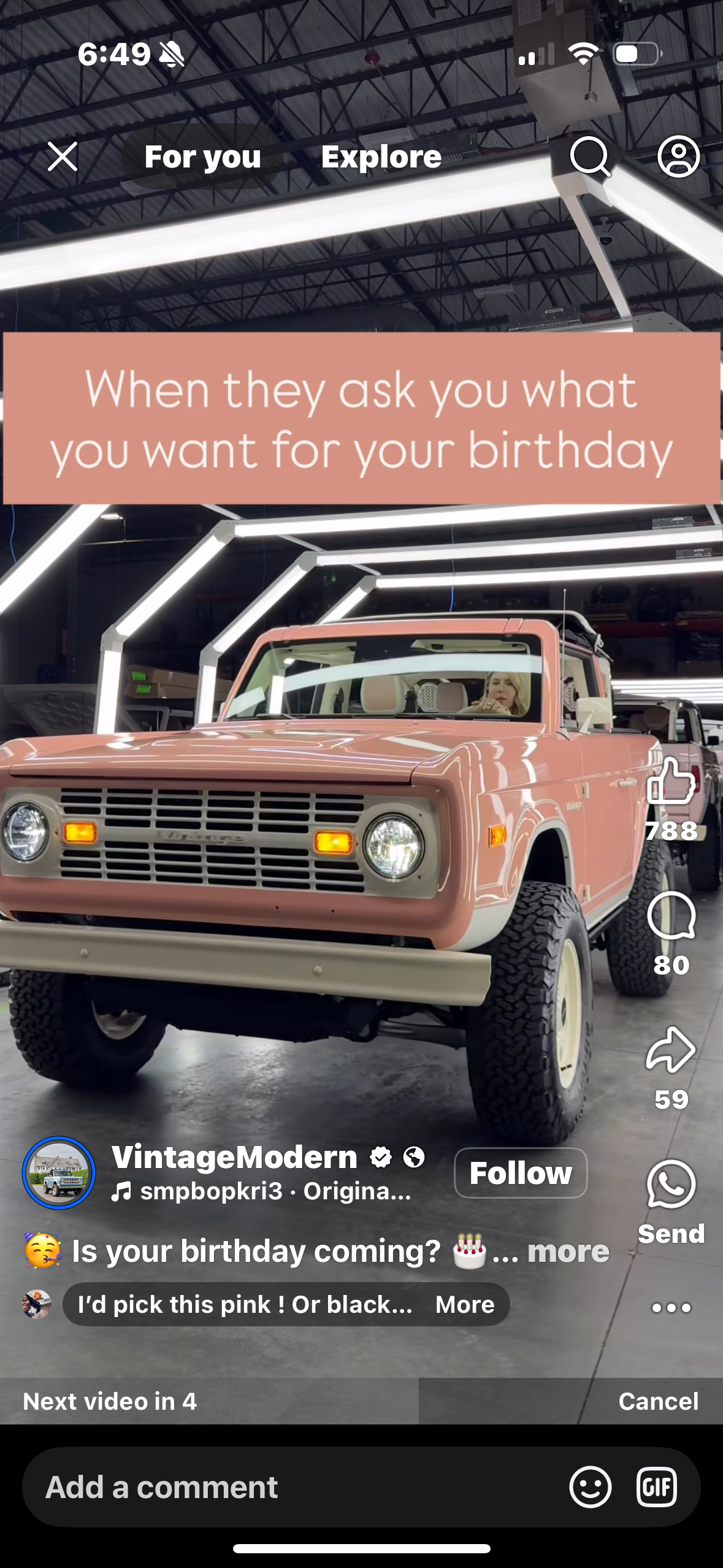Switch to the Explore tab
Image resolution: width=723 pixels, height=1568 pixels.
(x=381, y=156)
